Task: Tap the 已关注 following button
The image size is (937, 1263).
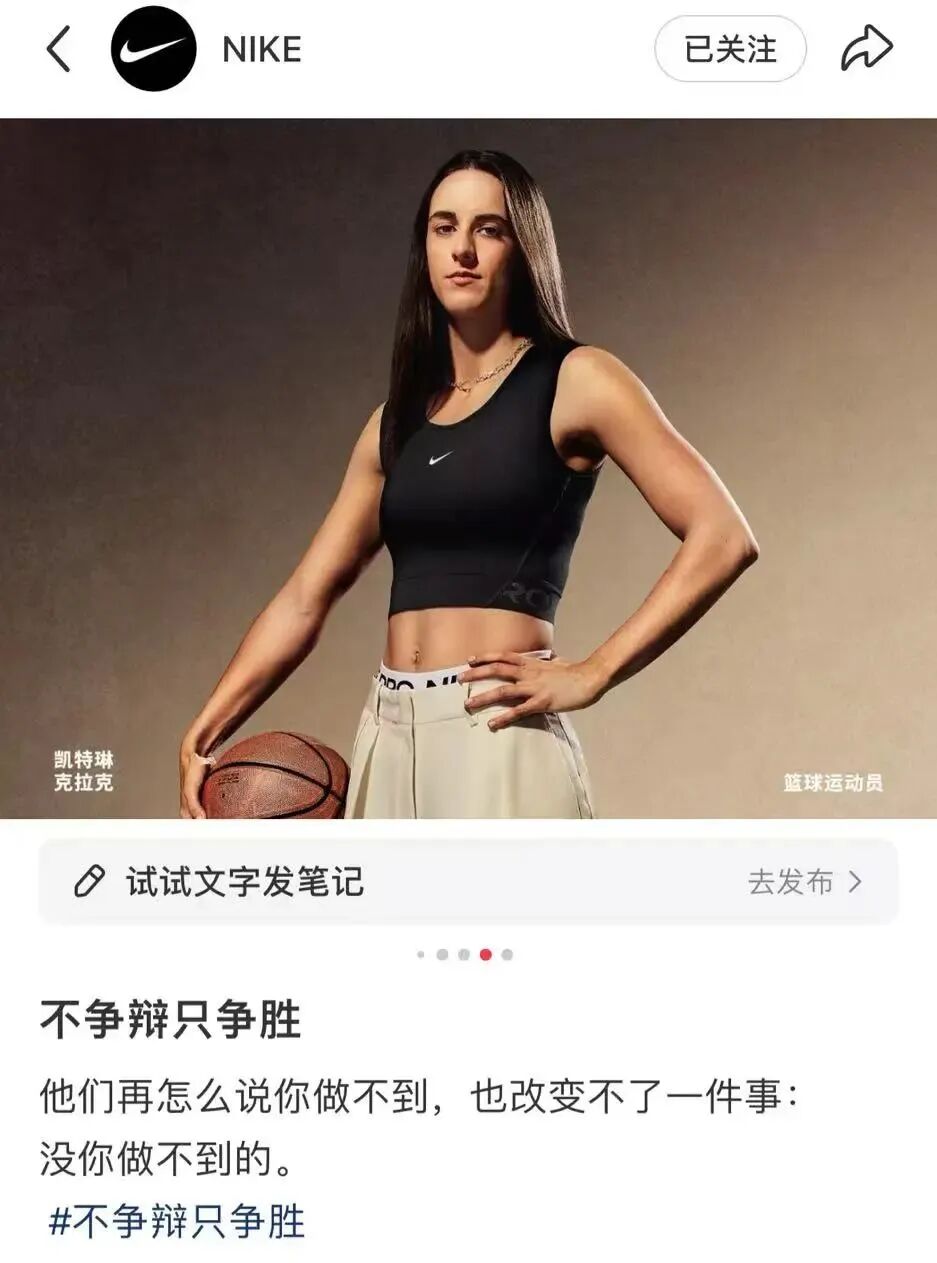Action: pyautogui.click(x=730, y=49)
